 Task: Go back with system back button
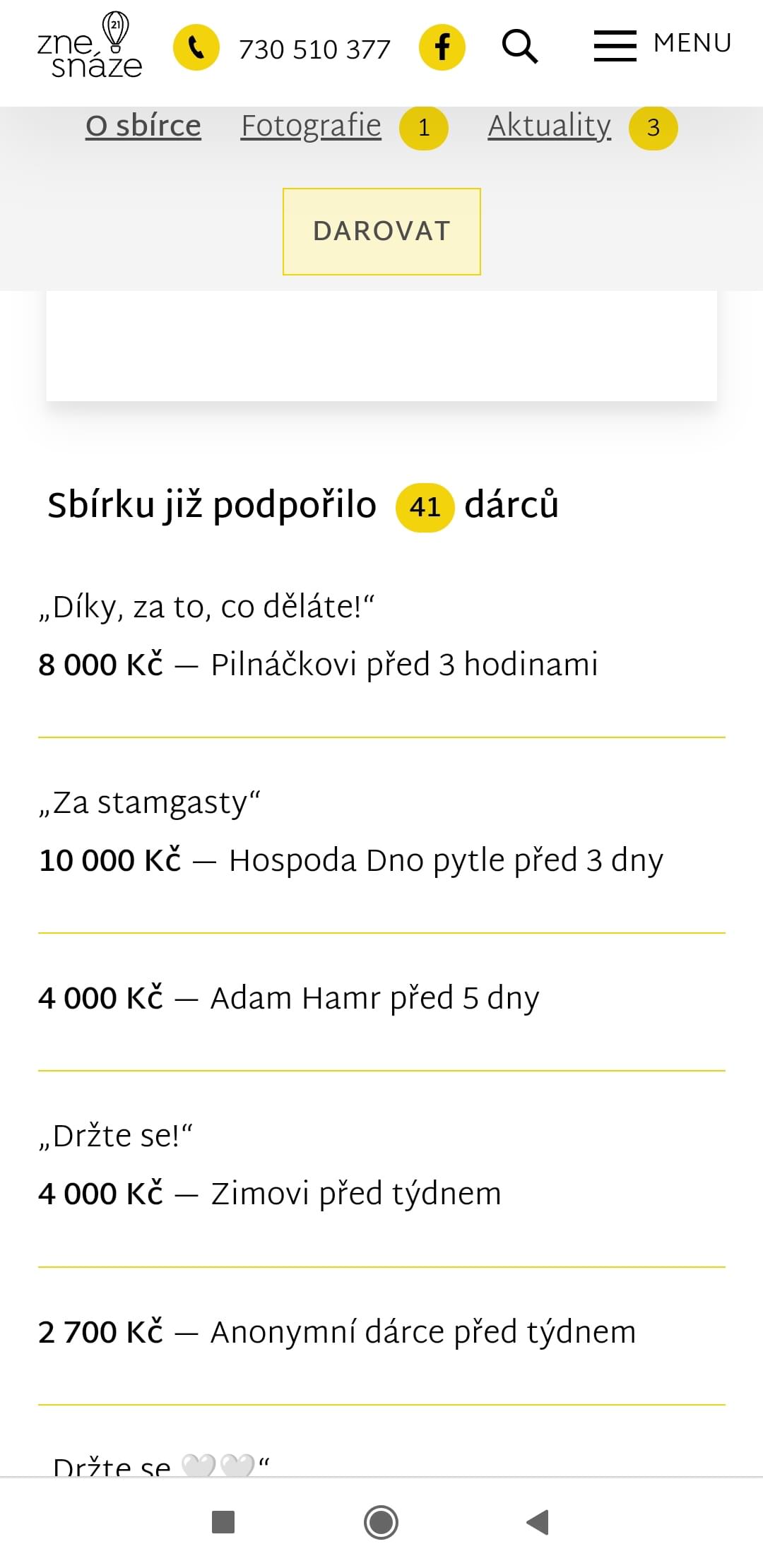(x=538, y=1522)
